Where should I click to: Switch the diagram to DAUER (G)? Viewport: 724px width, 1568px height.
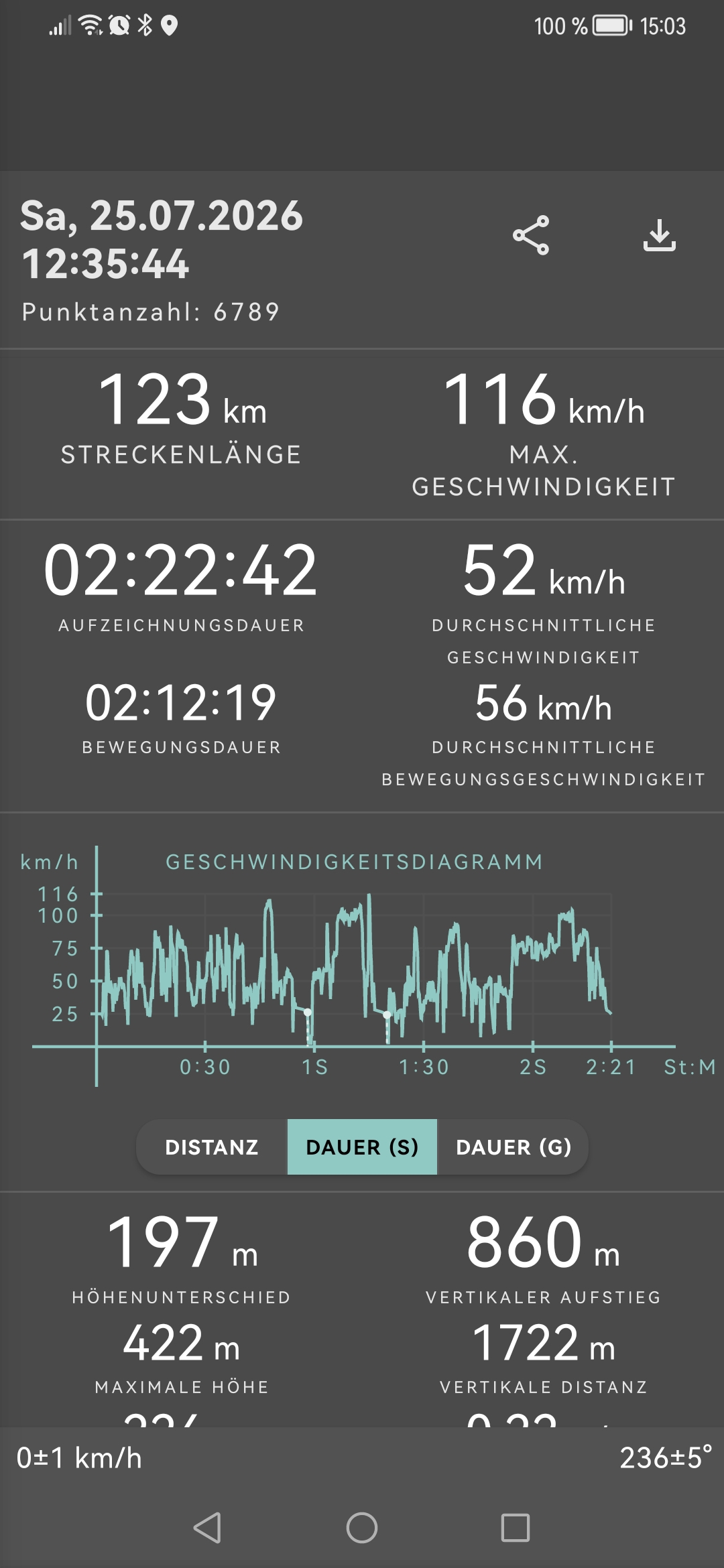[x=514, y=1147]
